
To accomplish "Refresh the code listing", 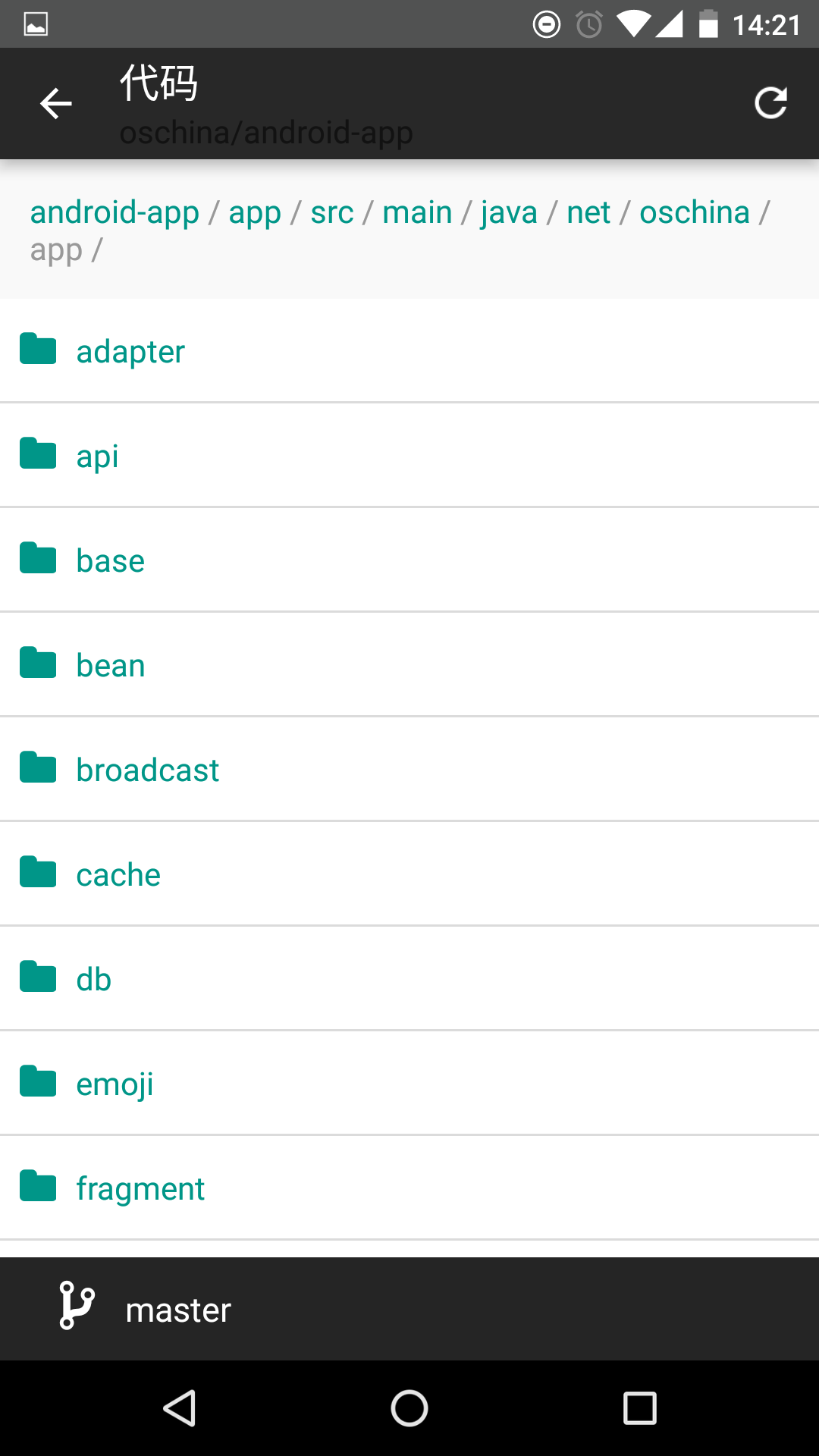I will click(770, 103).
